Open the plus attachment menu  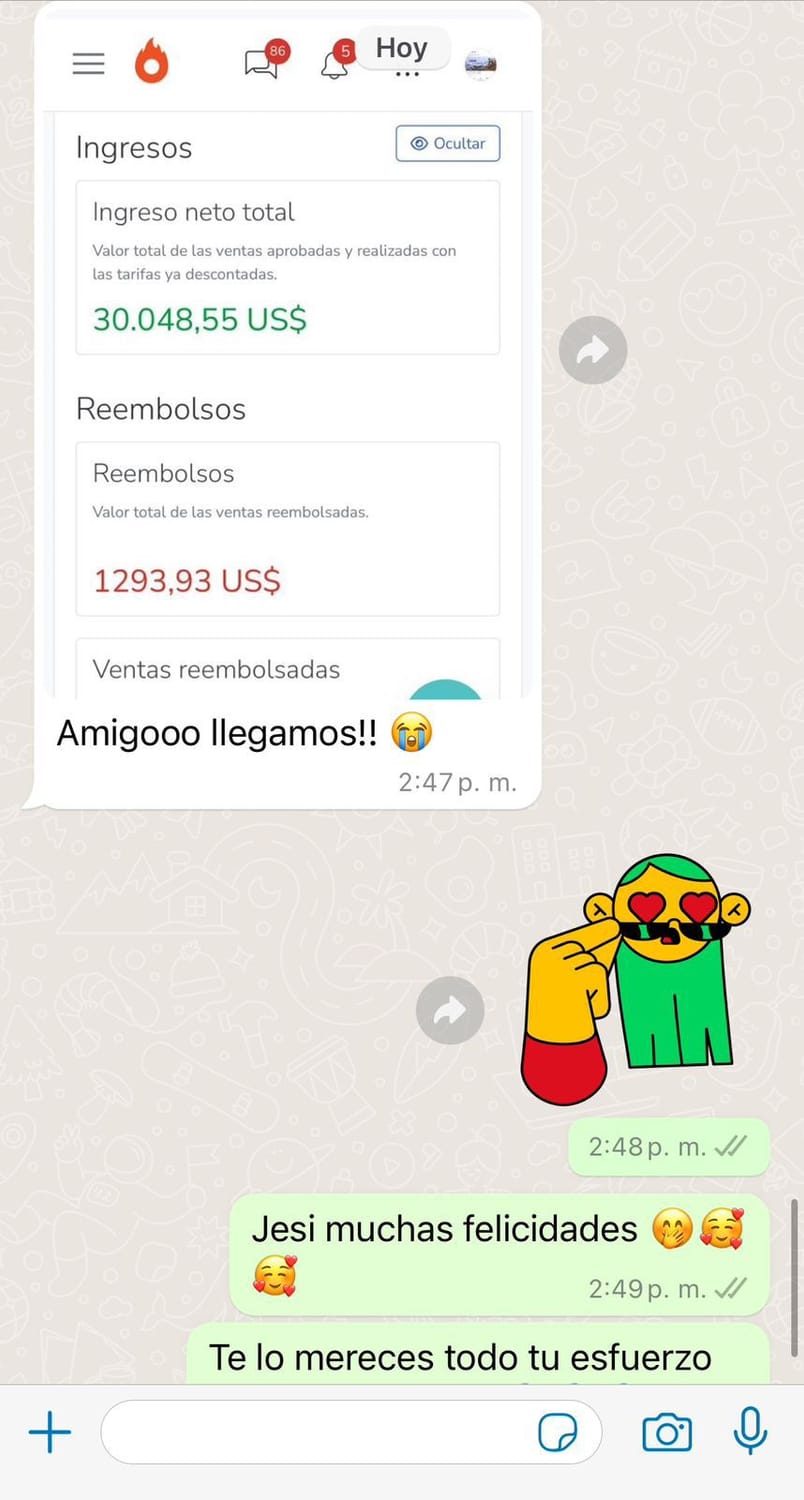pos(49,1433)
